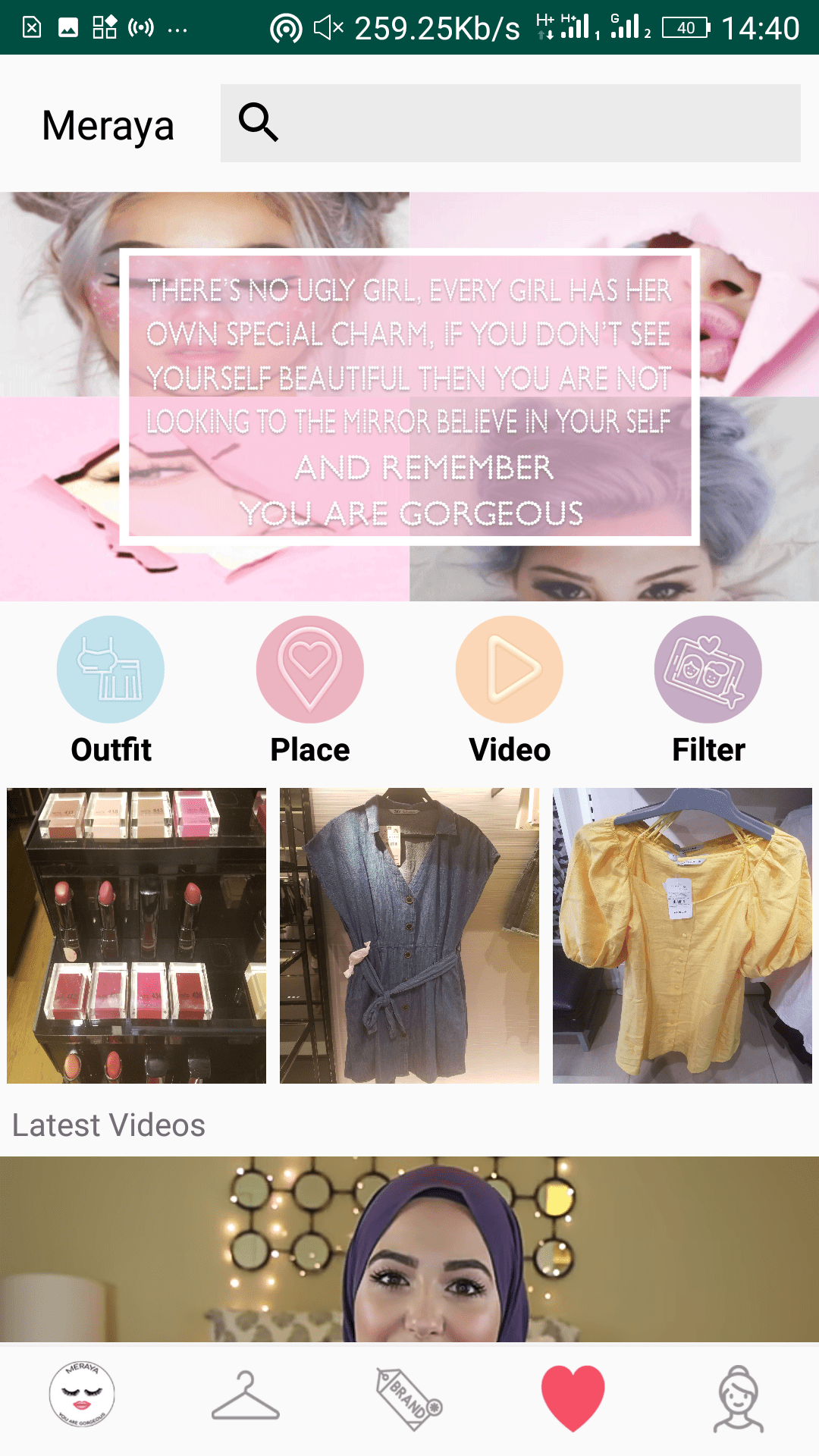This screenshot has height=1456, width=819.
Task: Switch to the Meraya home tab
Action: pos(82,1394)
